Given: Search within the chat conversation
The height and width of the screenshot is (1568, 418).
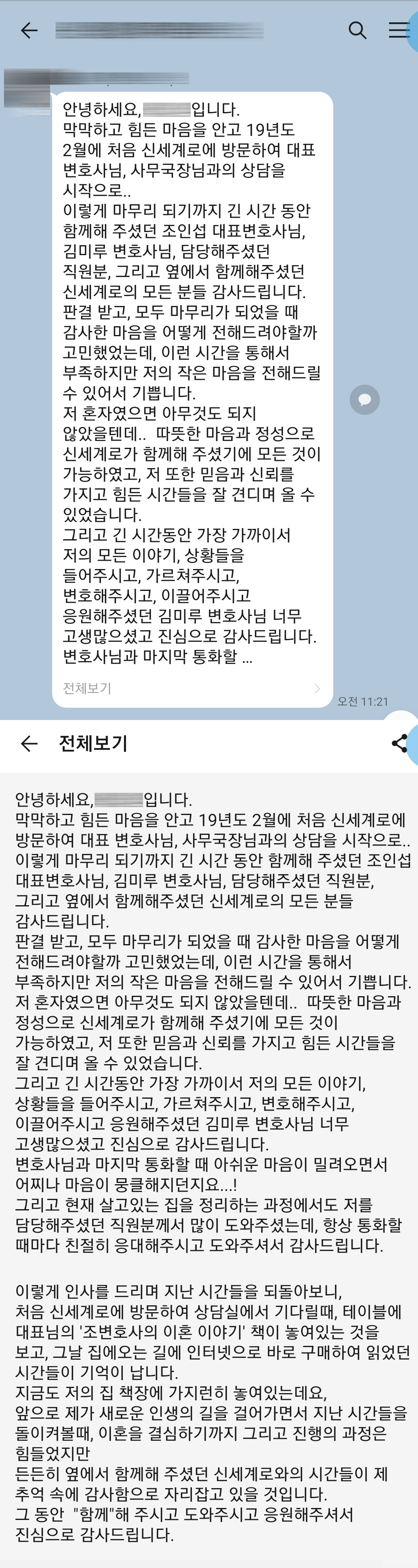Looking at the screenshot, I should [x=357, y=31].
